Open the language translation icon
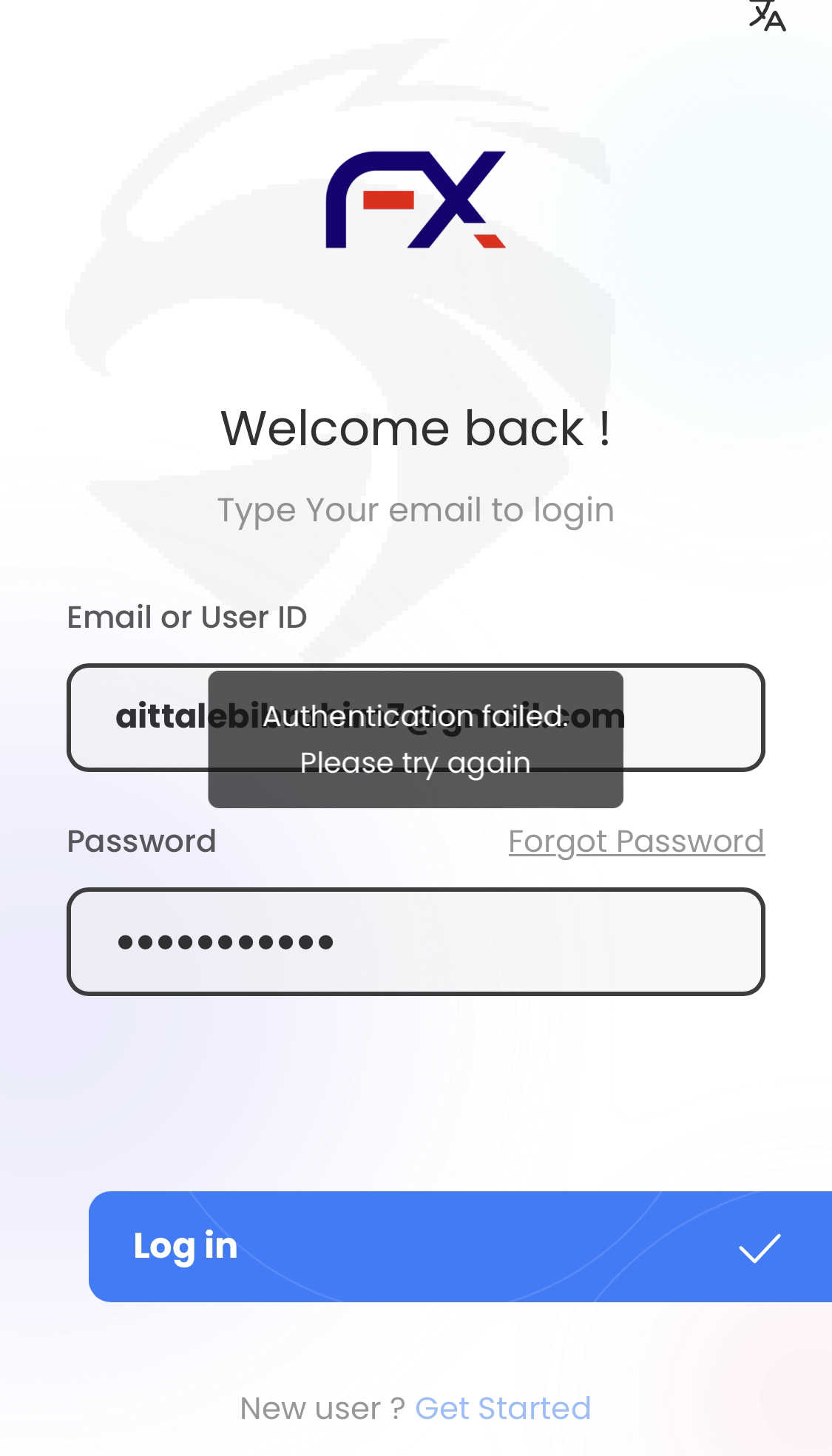The height and width of the screenshot is (1456, 832). (x=767, y=16)
